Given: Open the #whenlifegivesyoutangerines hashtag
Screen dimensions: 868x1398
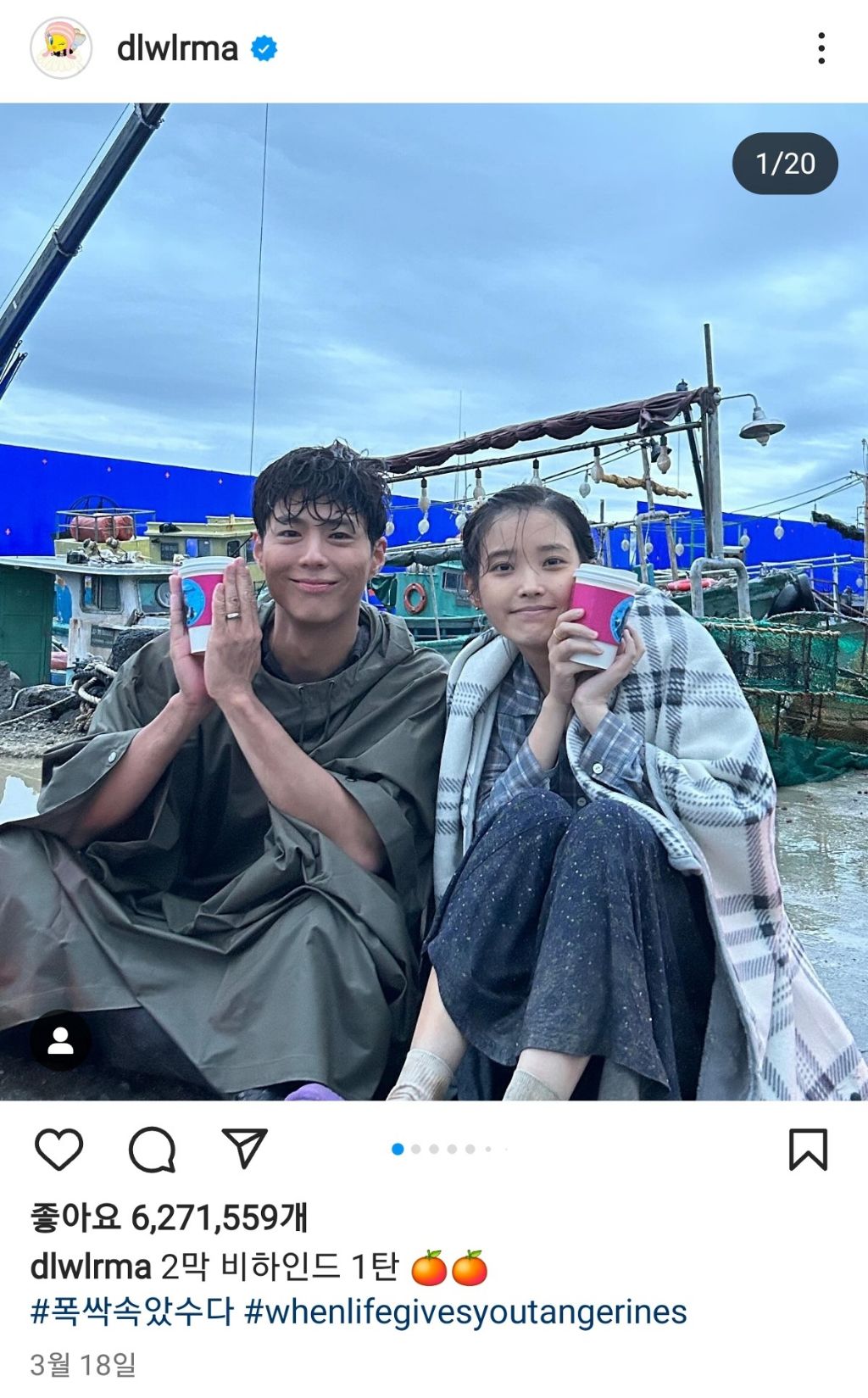Looking at the screenshot, I should pos(465,1312).
